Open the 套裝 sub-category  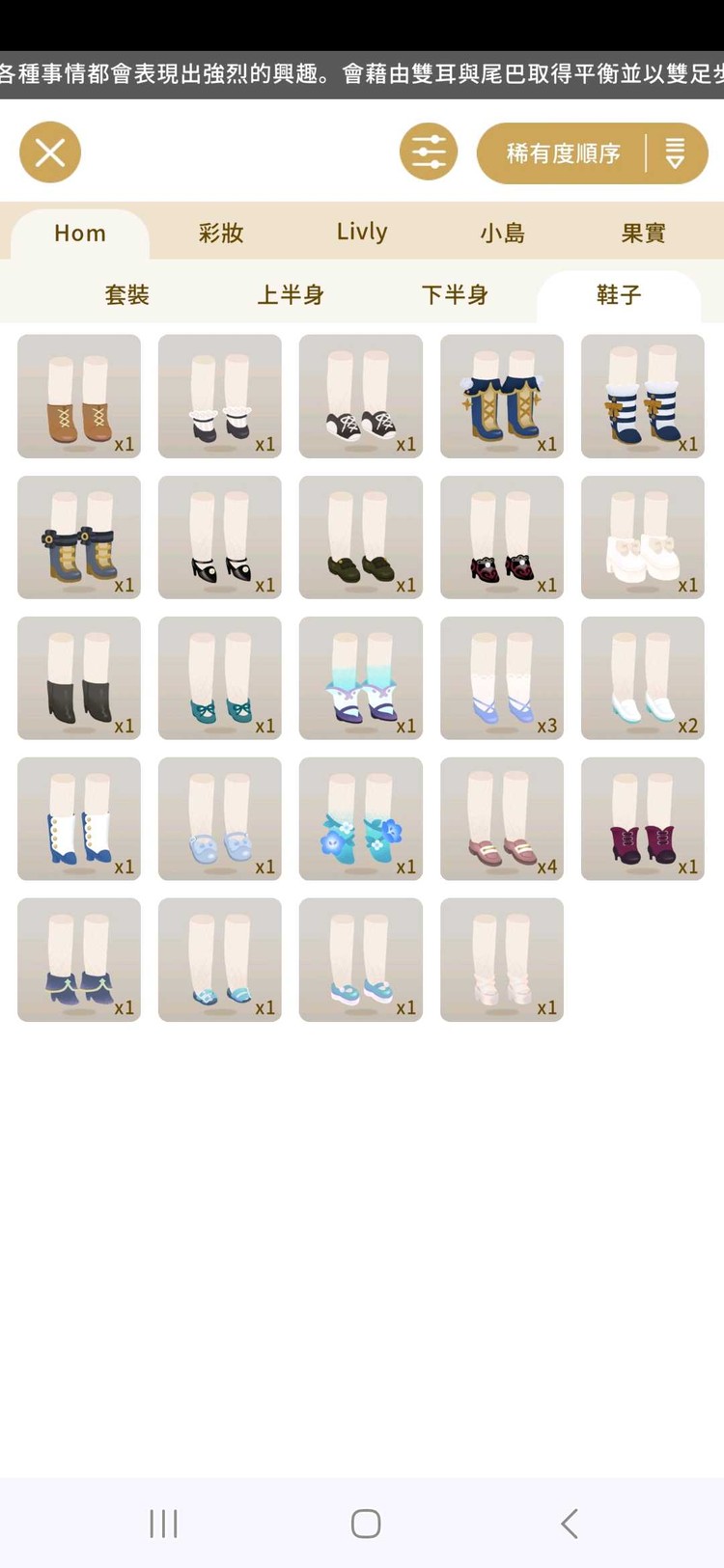point(127,294)
